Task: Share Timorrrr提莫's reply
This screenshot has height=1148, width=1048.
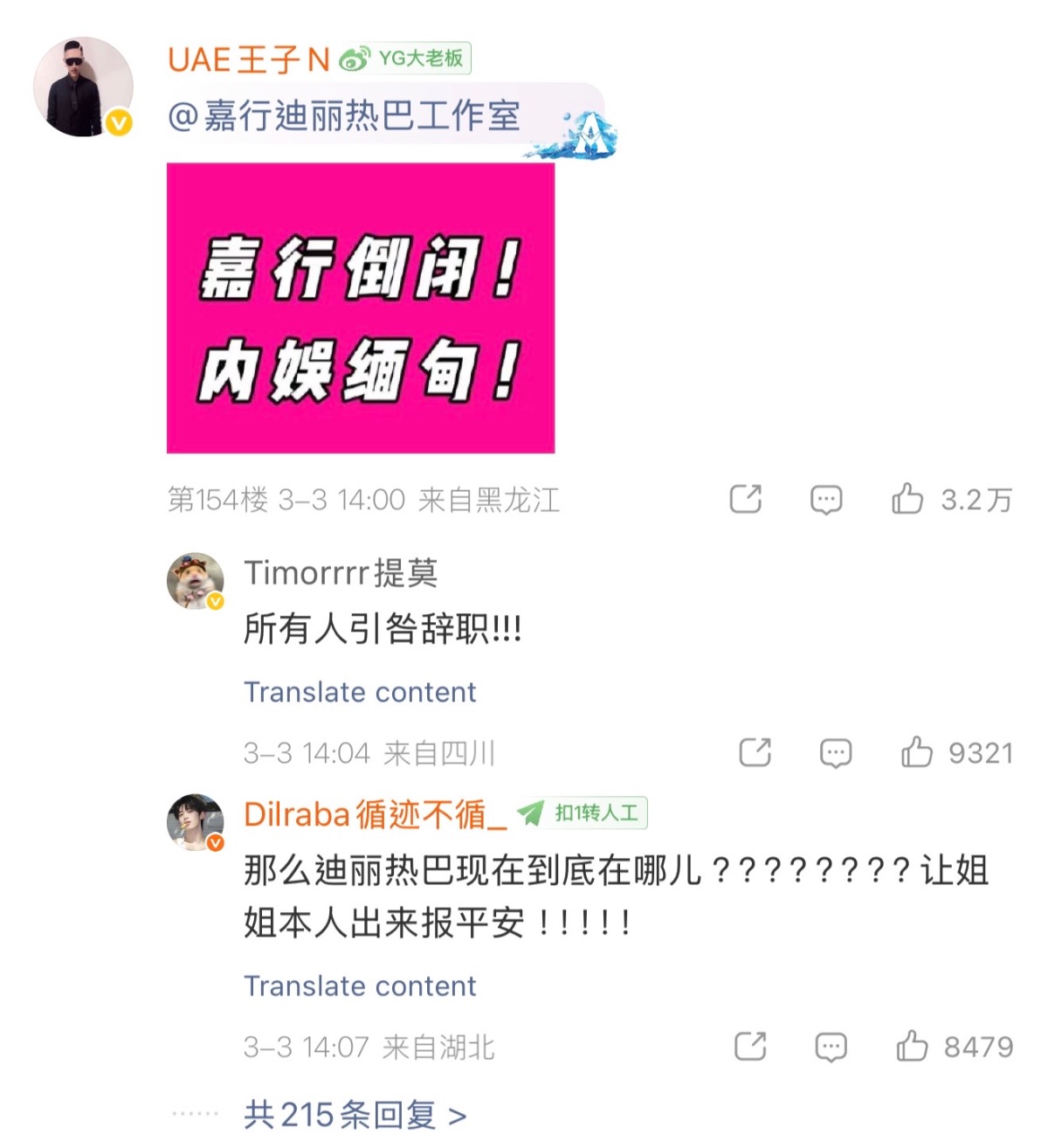Action: [755, 752]
